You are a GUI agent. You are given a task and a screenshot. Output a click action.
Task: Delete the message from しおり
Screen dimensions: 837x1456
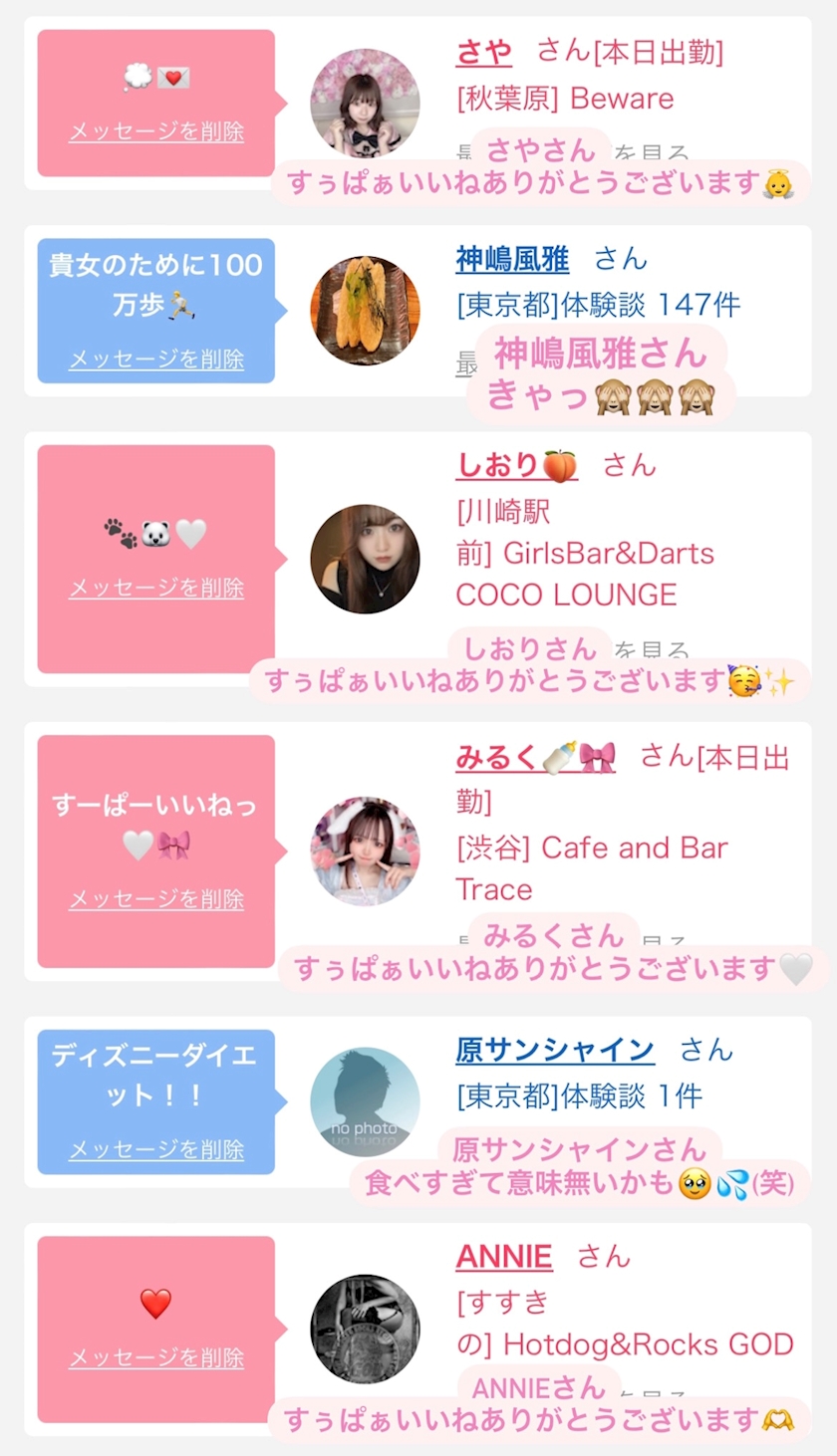coord(156,588)
